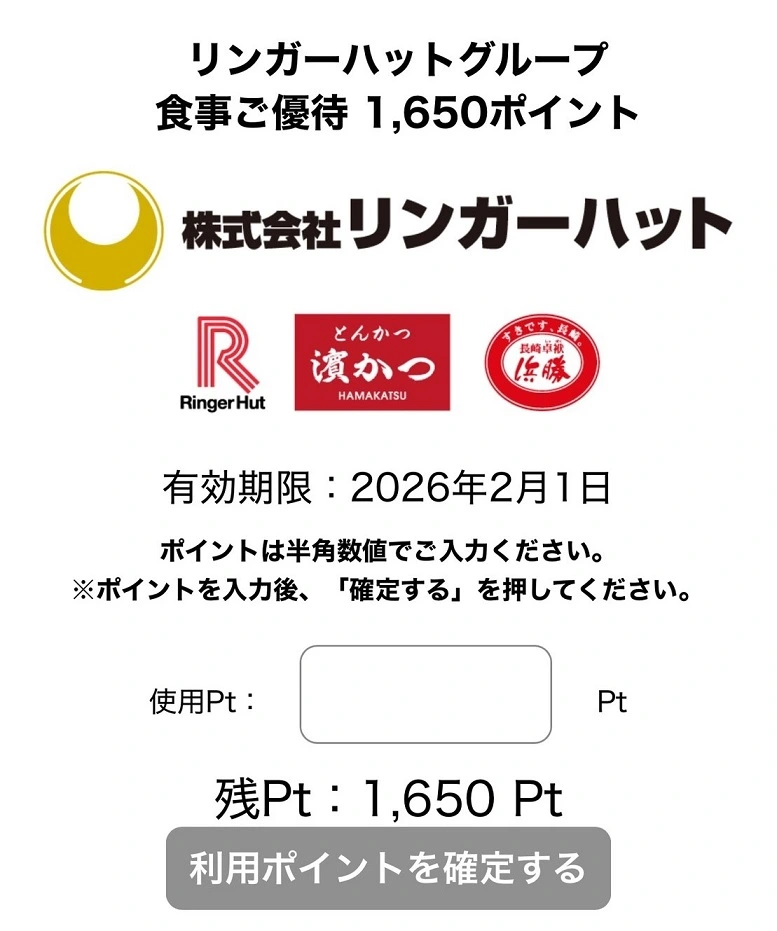Image resolution: width=777 pixels, height=931 pixels.
Task: Focus the 使用Pt points entry field
Action: click(x=425, y=694)
